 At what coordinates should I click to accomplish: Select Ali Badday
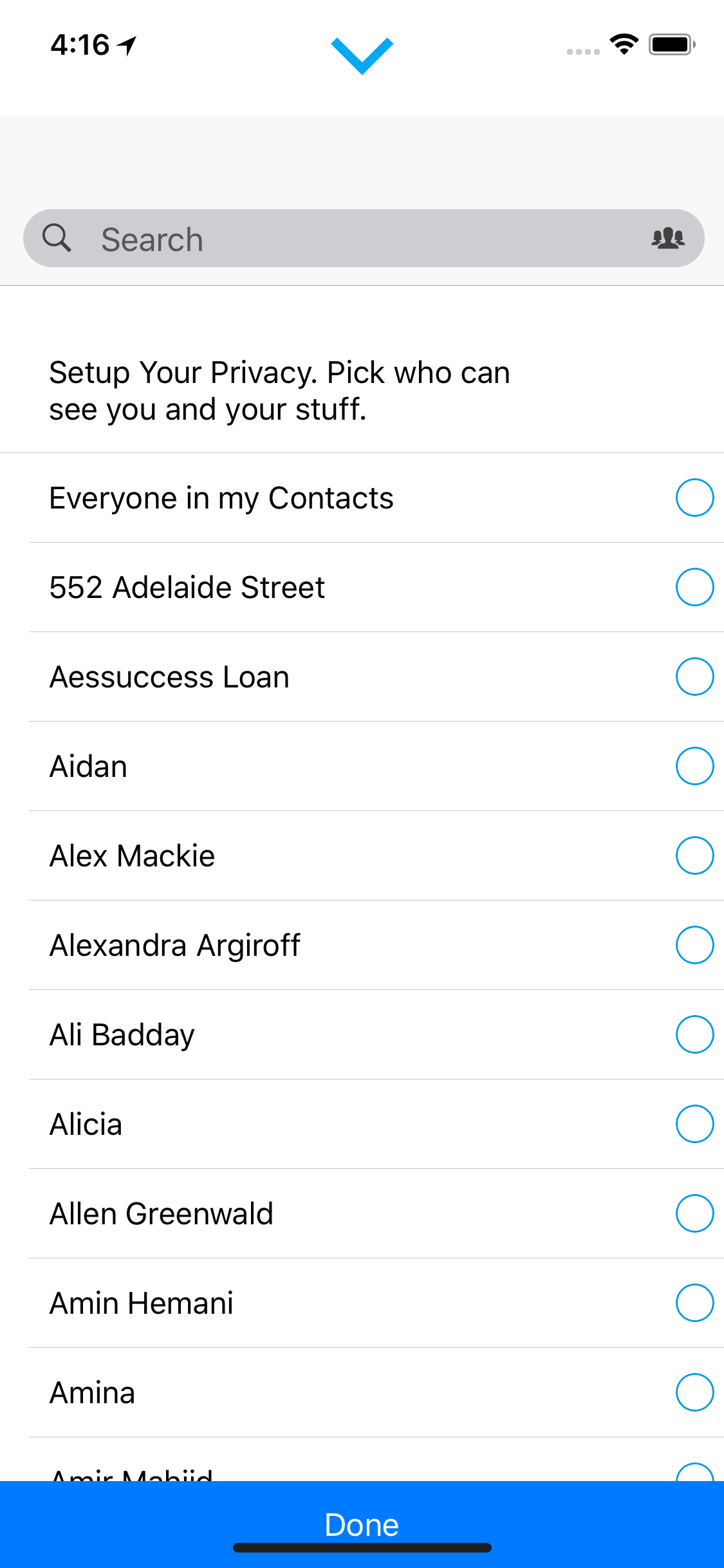coord(362,1034)
